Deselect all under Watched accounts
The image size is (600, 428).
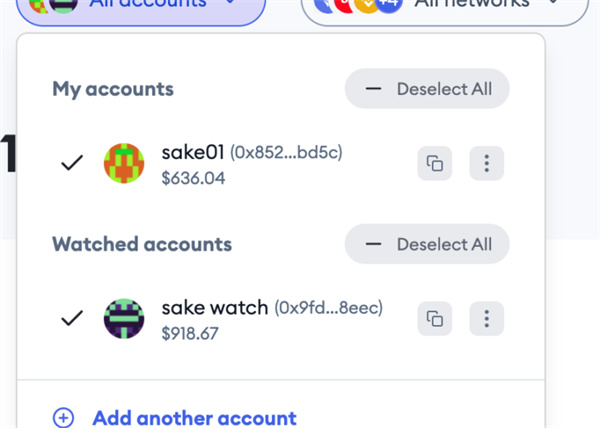[x=427, y=244]
